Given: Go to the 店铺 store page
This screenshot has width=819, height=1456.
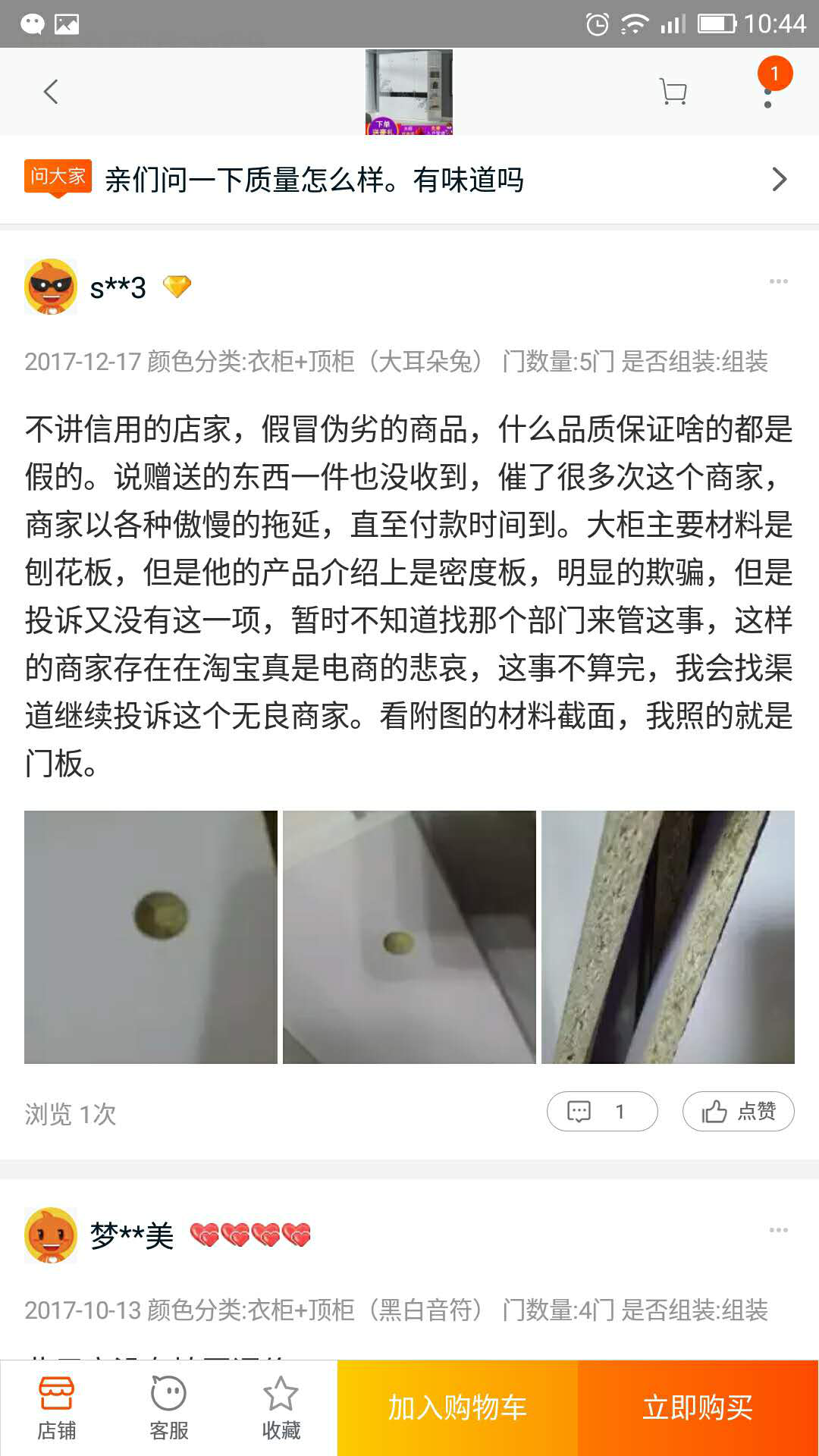Looking at the screenshot, I should click(57, 1408).
